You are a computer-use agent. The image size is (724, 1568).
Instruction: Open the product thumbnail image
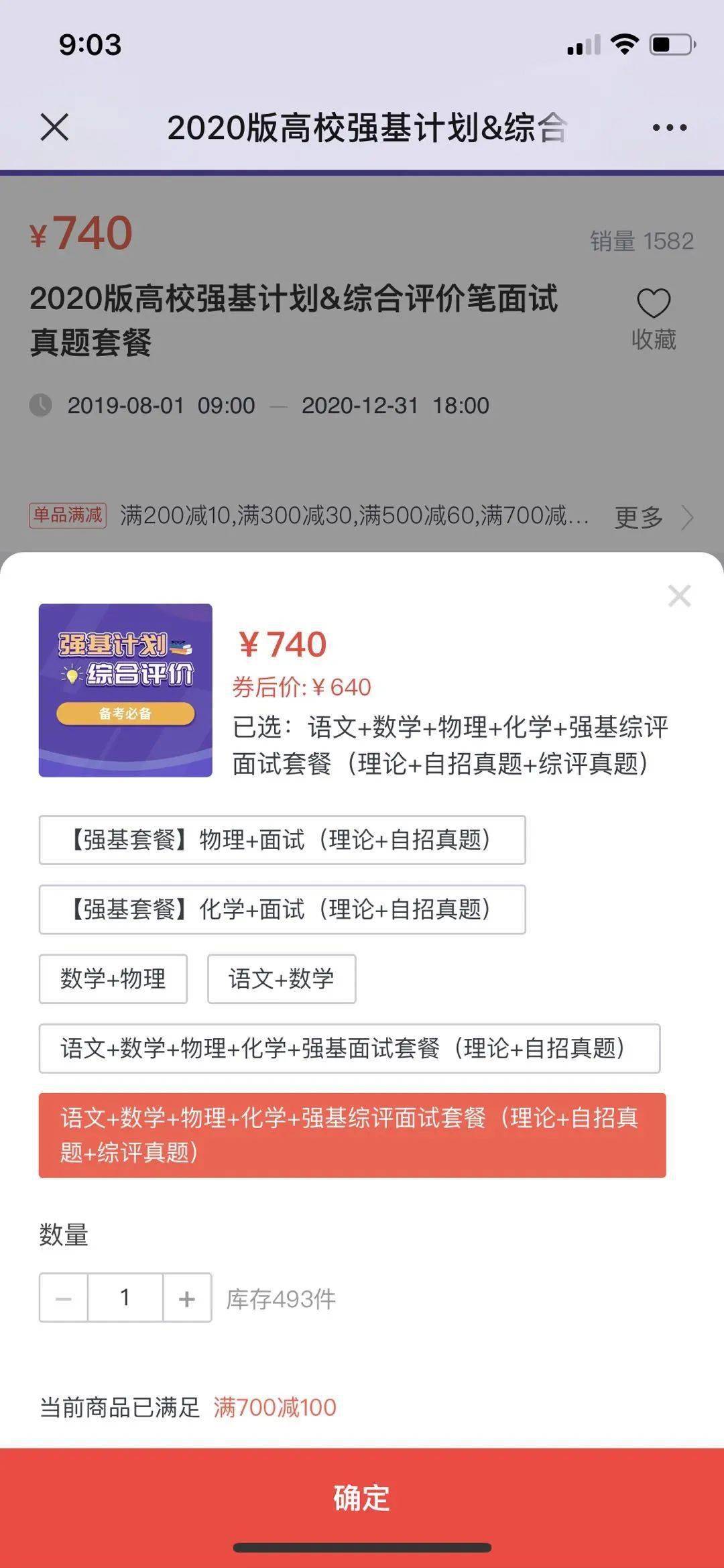click(125, 690)
